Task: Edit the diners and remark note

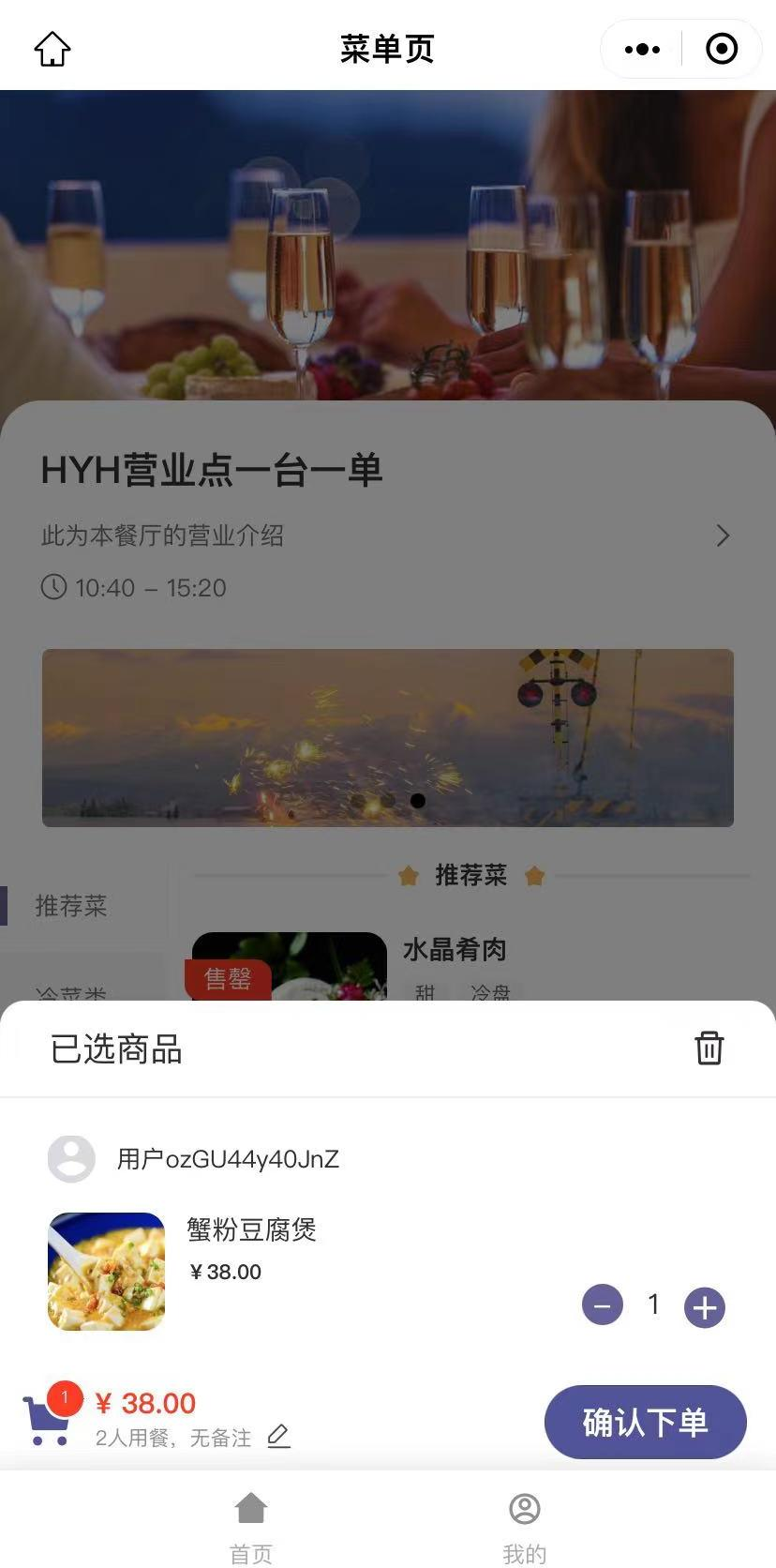Action: [x=278, y=1437]
